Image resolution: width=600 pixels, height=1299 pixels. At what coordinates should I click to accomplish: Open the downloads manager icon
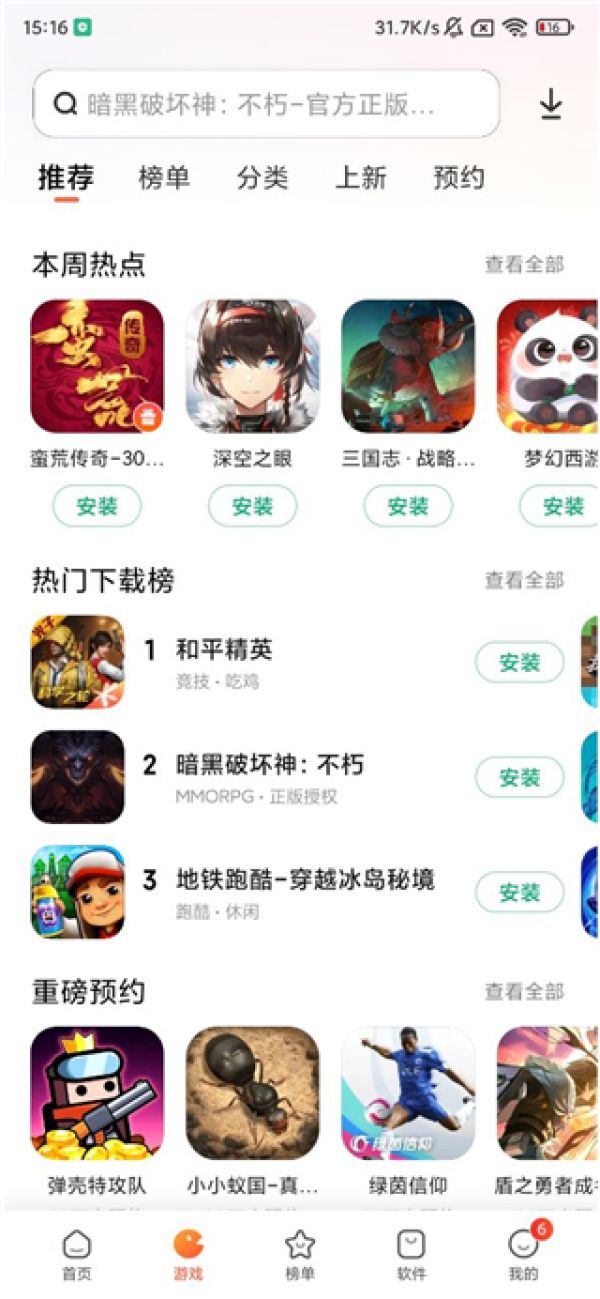(x=550, y=104)
